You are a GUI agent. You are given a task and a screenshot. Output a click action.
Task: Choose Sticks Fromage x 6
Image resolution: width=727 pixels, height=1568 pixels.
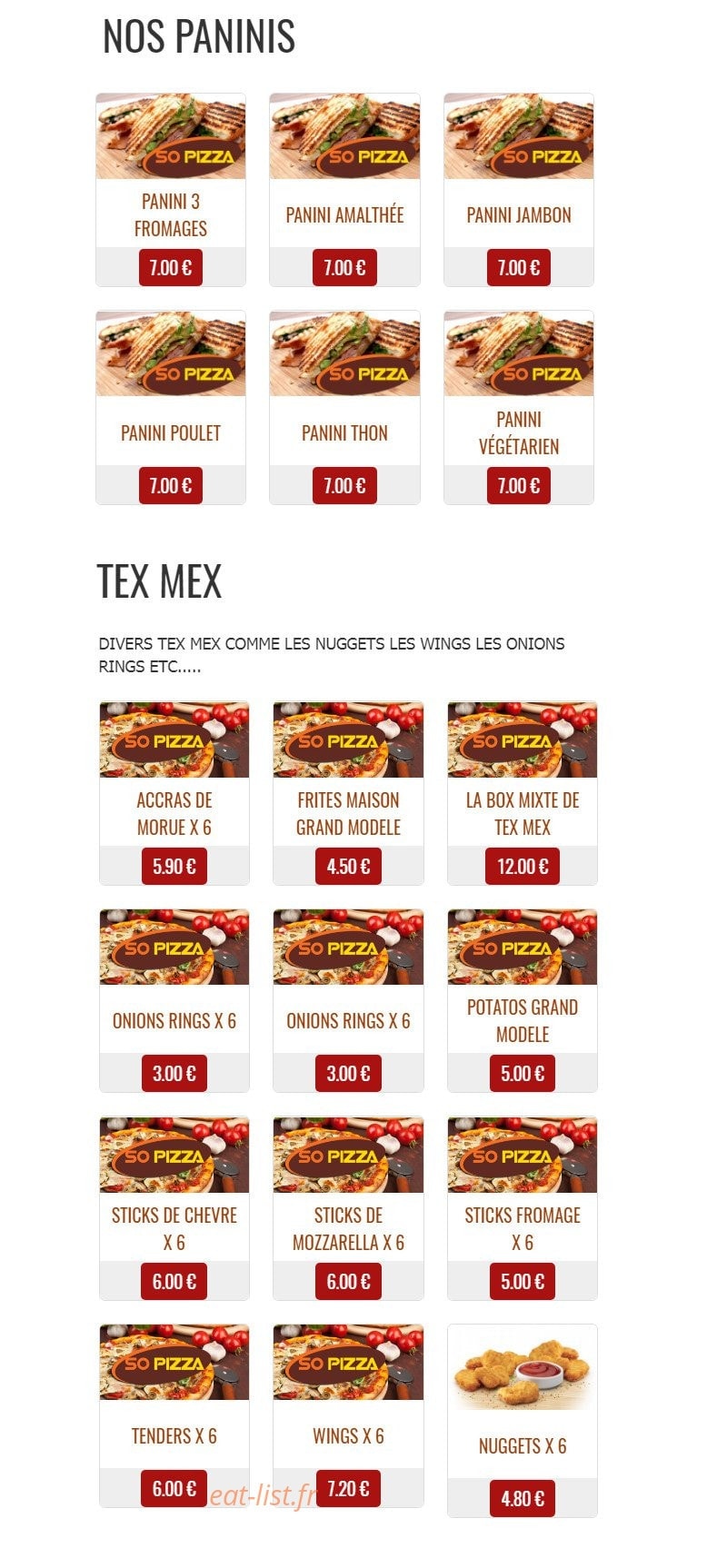pos(523,1208)
